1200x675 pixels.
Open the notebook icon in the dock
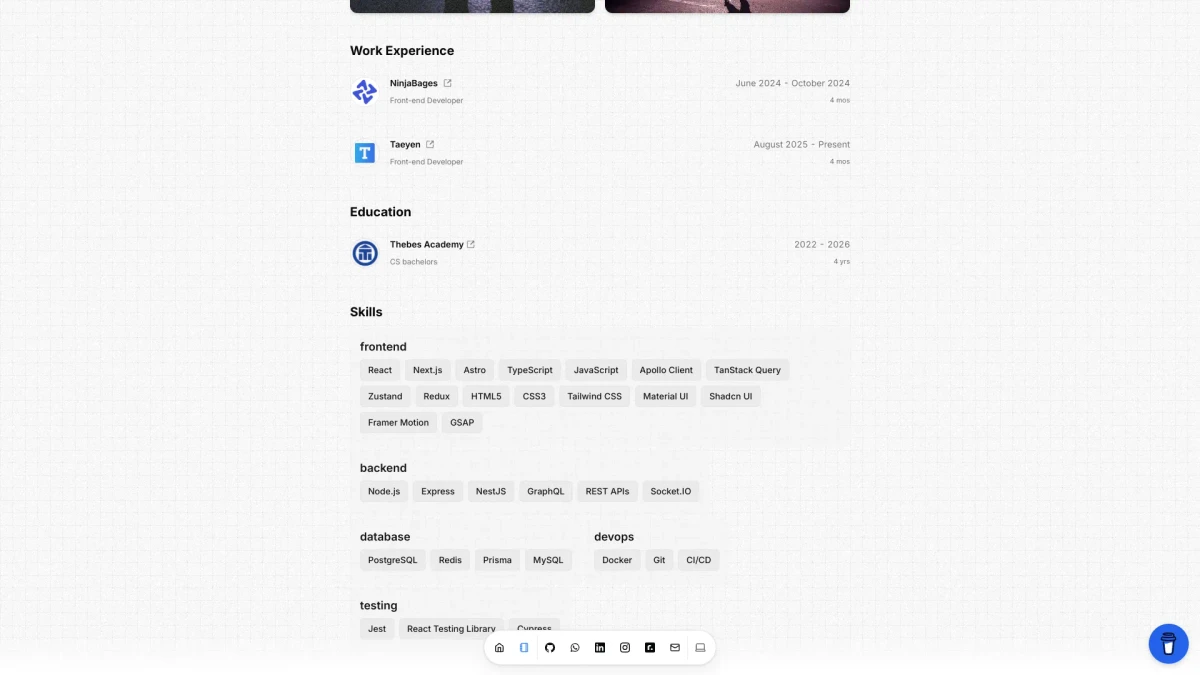pyautogui.click(x=524, y=648)
